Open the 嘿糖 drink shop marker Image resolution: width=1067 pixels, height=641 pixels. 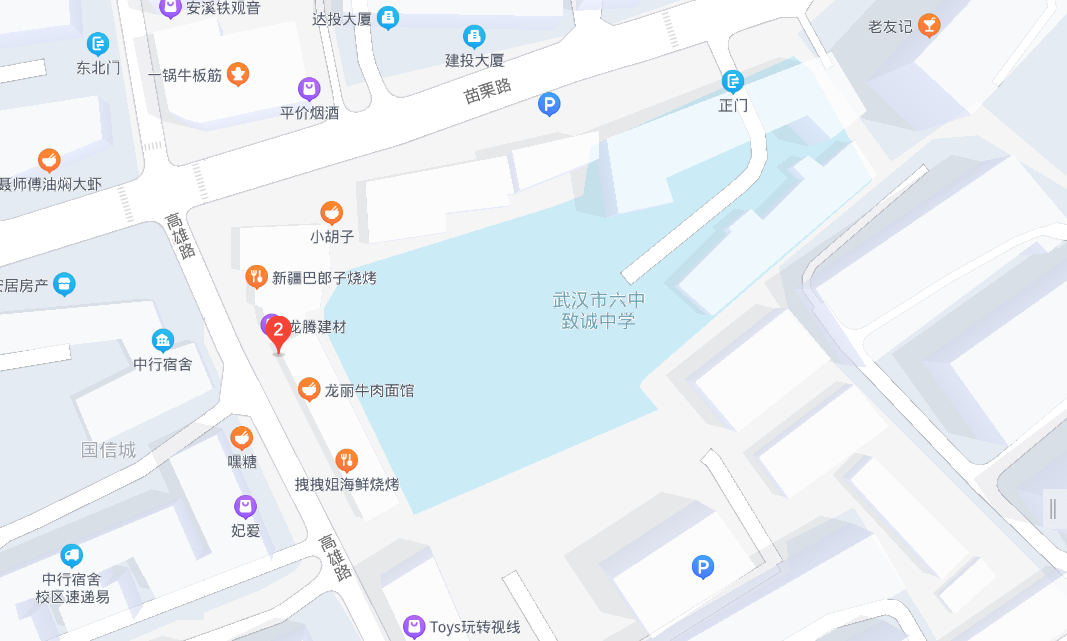tap(241, 438)
